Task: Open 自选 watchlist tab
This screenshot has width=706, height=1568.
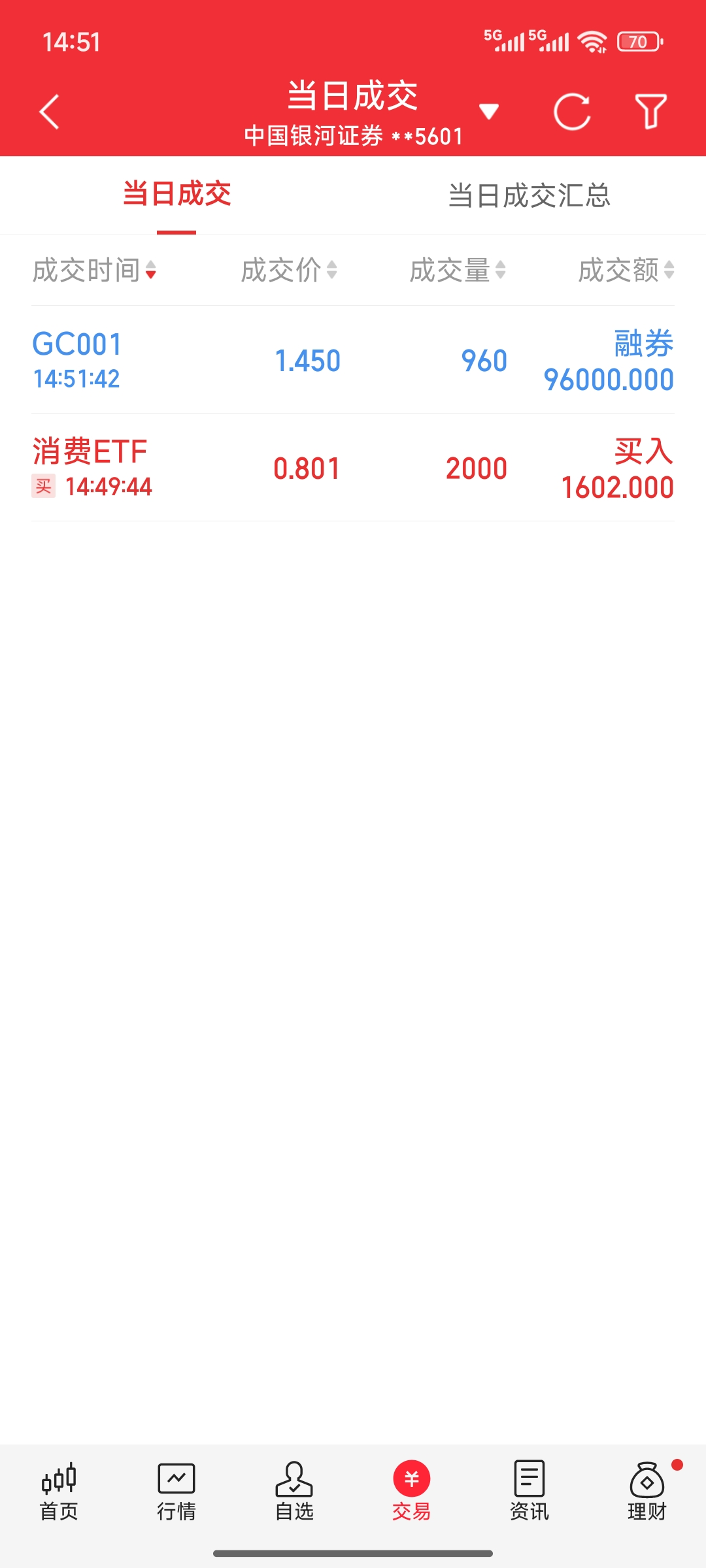Action: coord(294,1492)
